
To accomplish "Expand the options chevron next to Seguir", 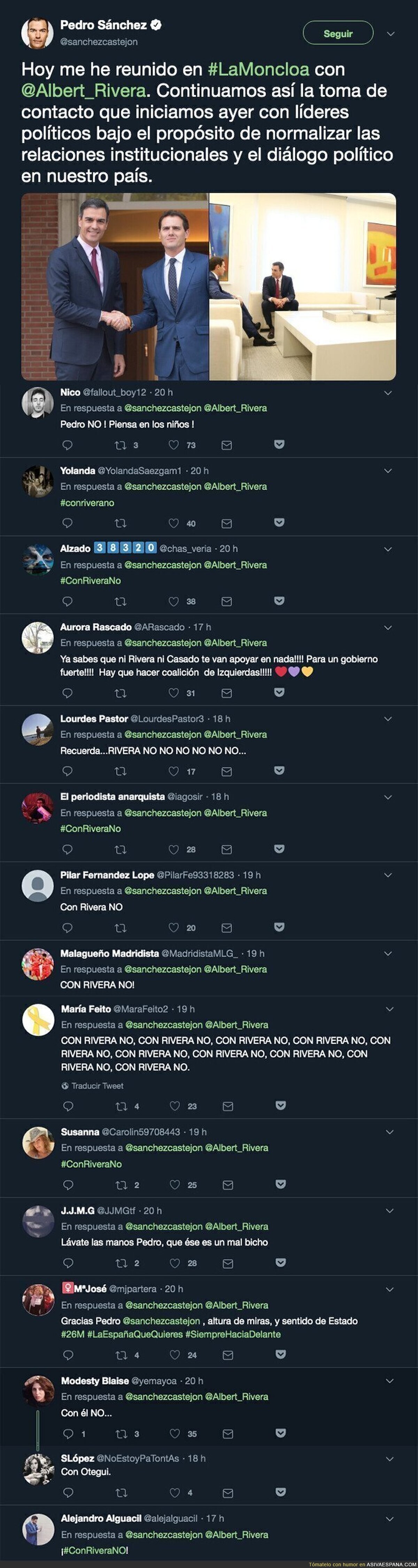I will click(x=390, y=33).
